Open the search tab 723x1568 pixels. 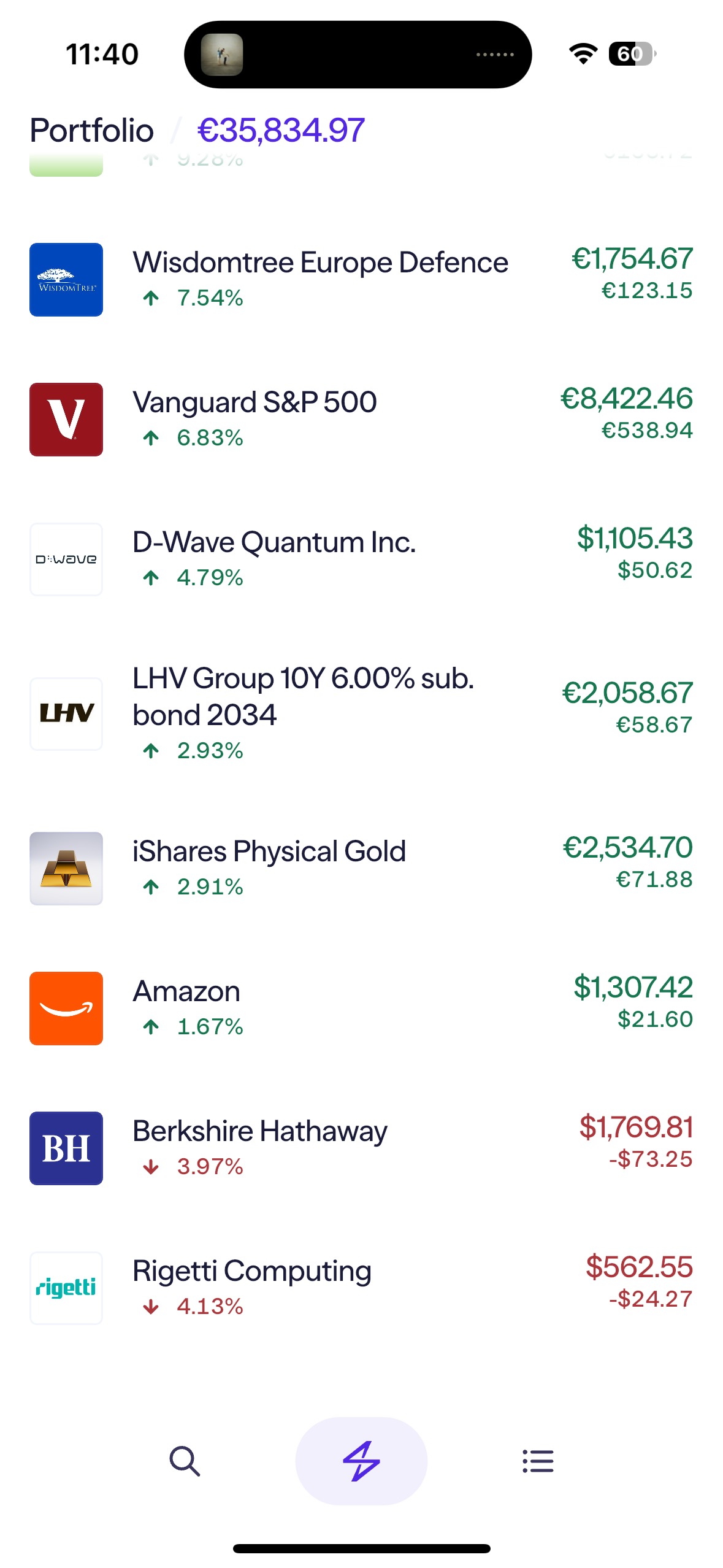click(x=185, y=1461)
